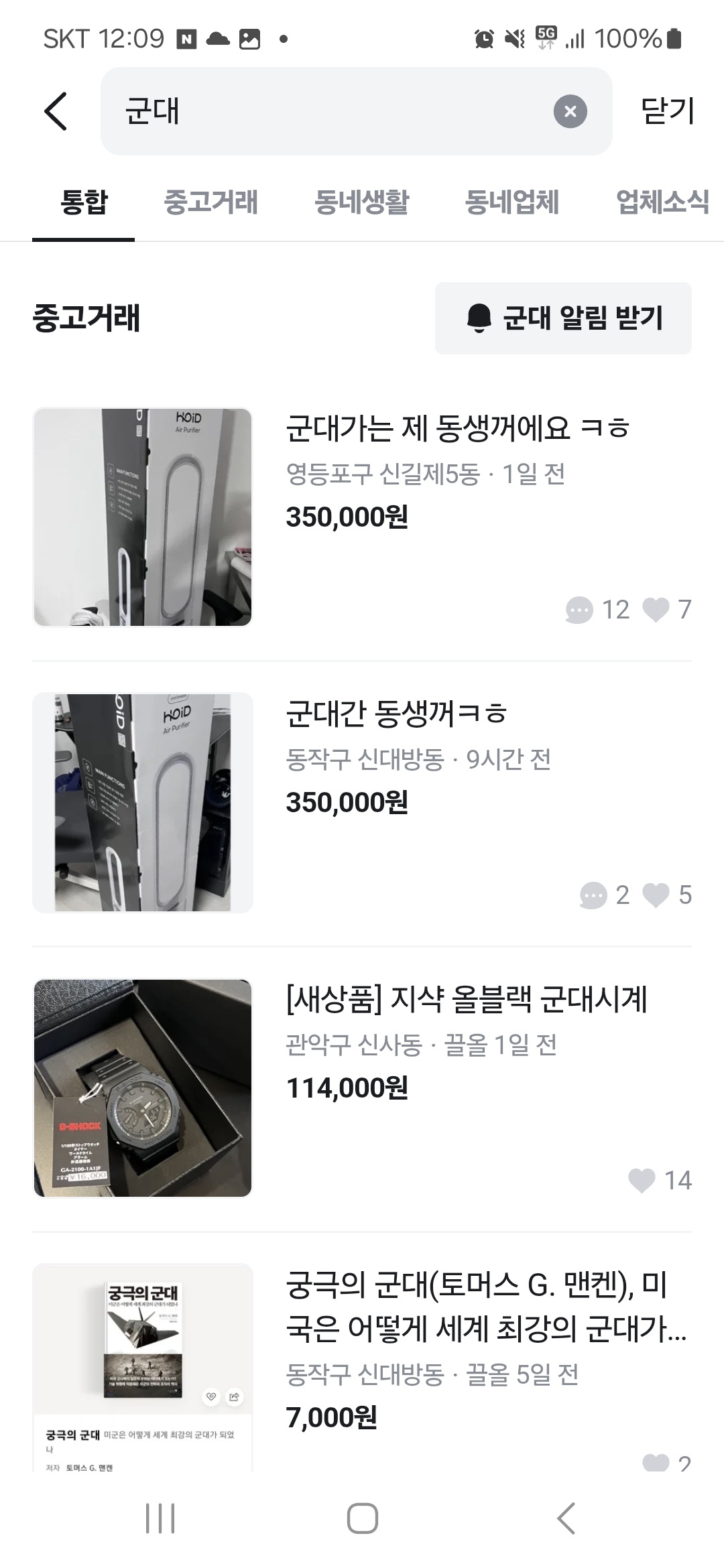724x1568 pixels.
Task: Clear the search text with the X button
Action: pyautogui.click(x=570, y=111)
